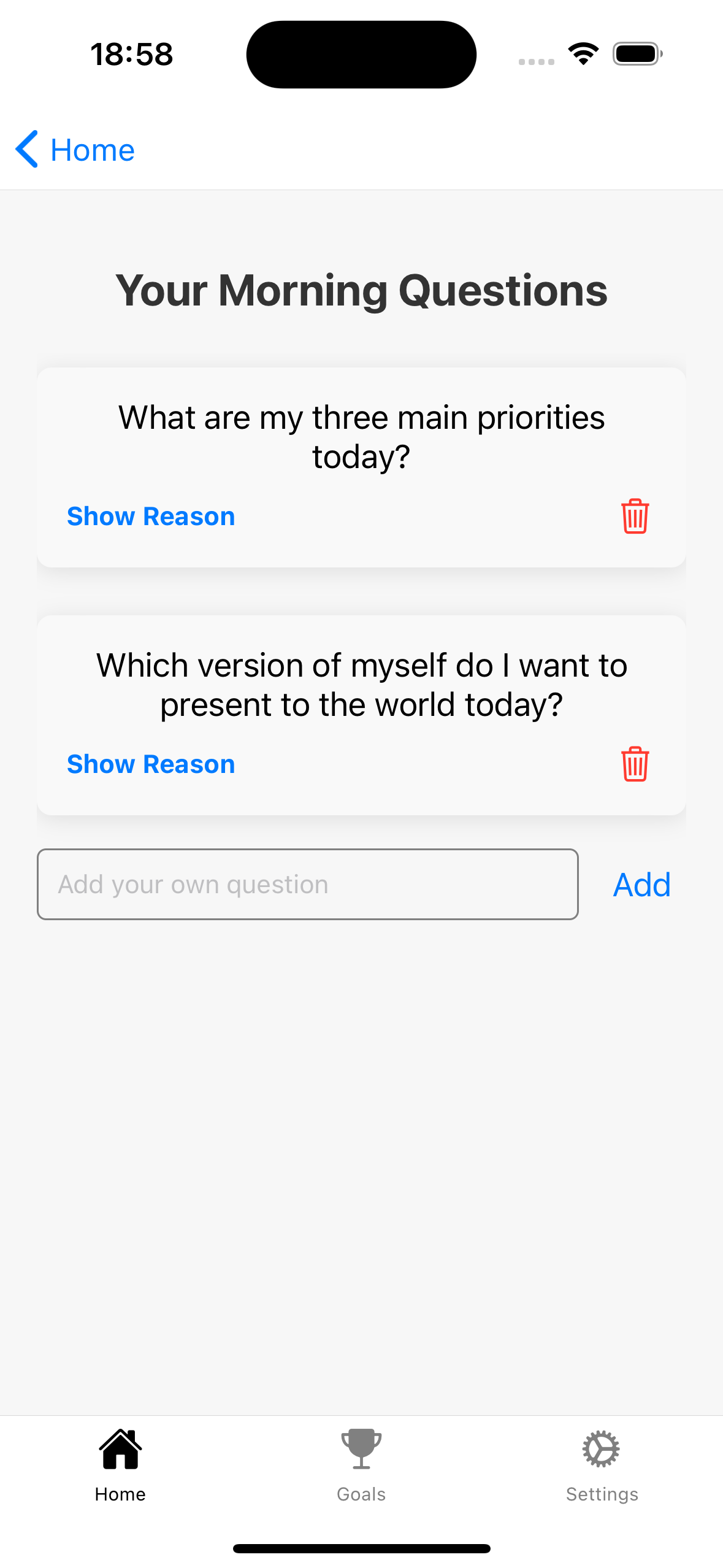Delete the three main priorities question
This screenshot has height=1568, width=723.
click(x=635, y=517)
